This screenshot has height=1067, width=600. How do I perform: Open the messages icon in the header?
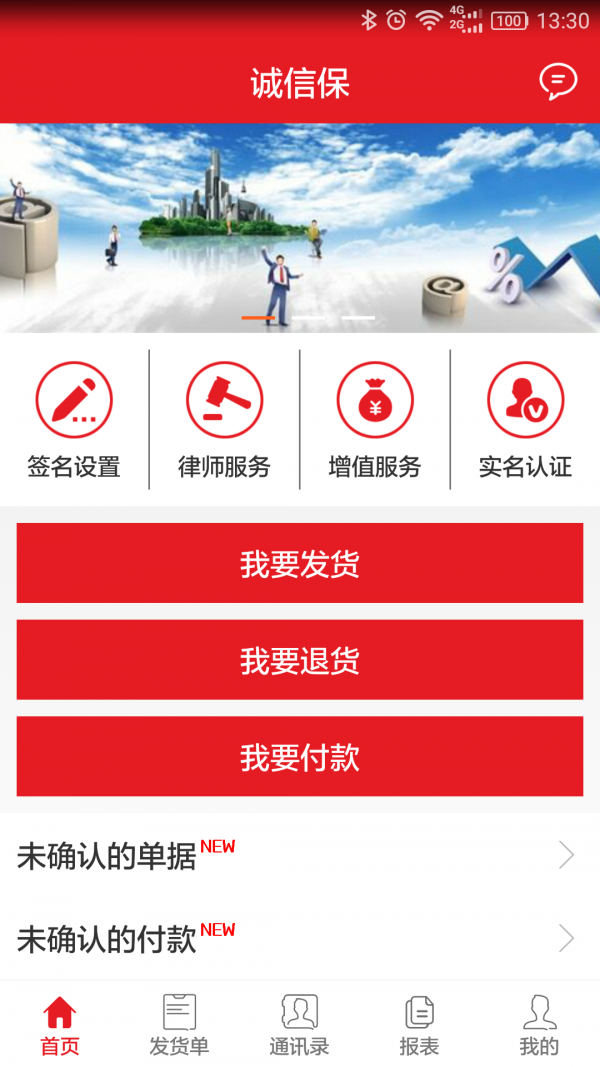(x=558, y=81)
